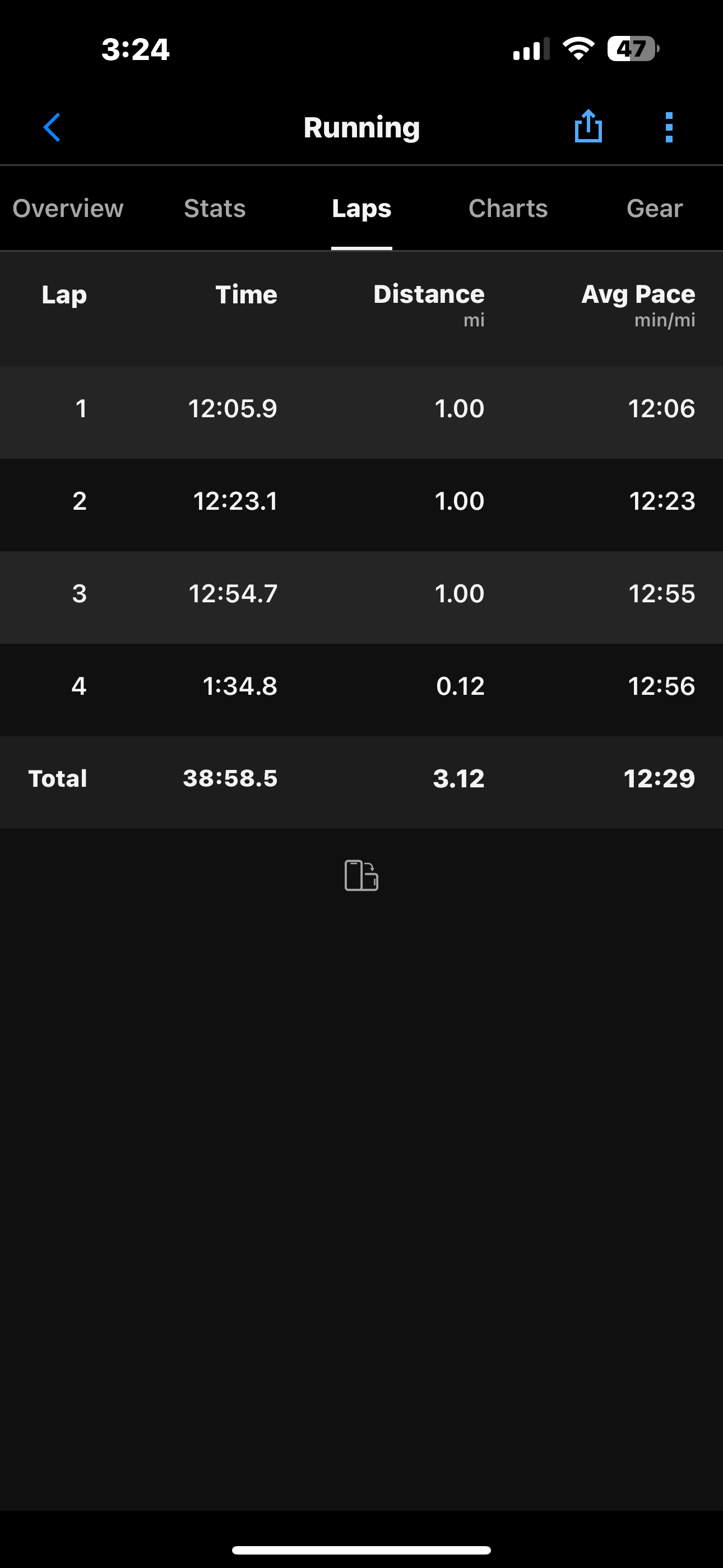Share this running activity
This screenshot has height=1568, width=723.
(x=588, y=127)
